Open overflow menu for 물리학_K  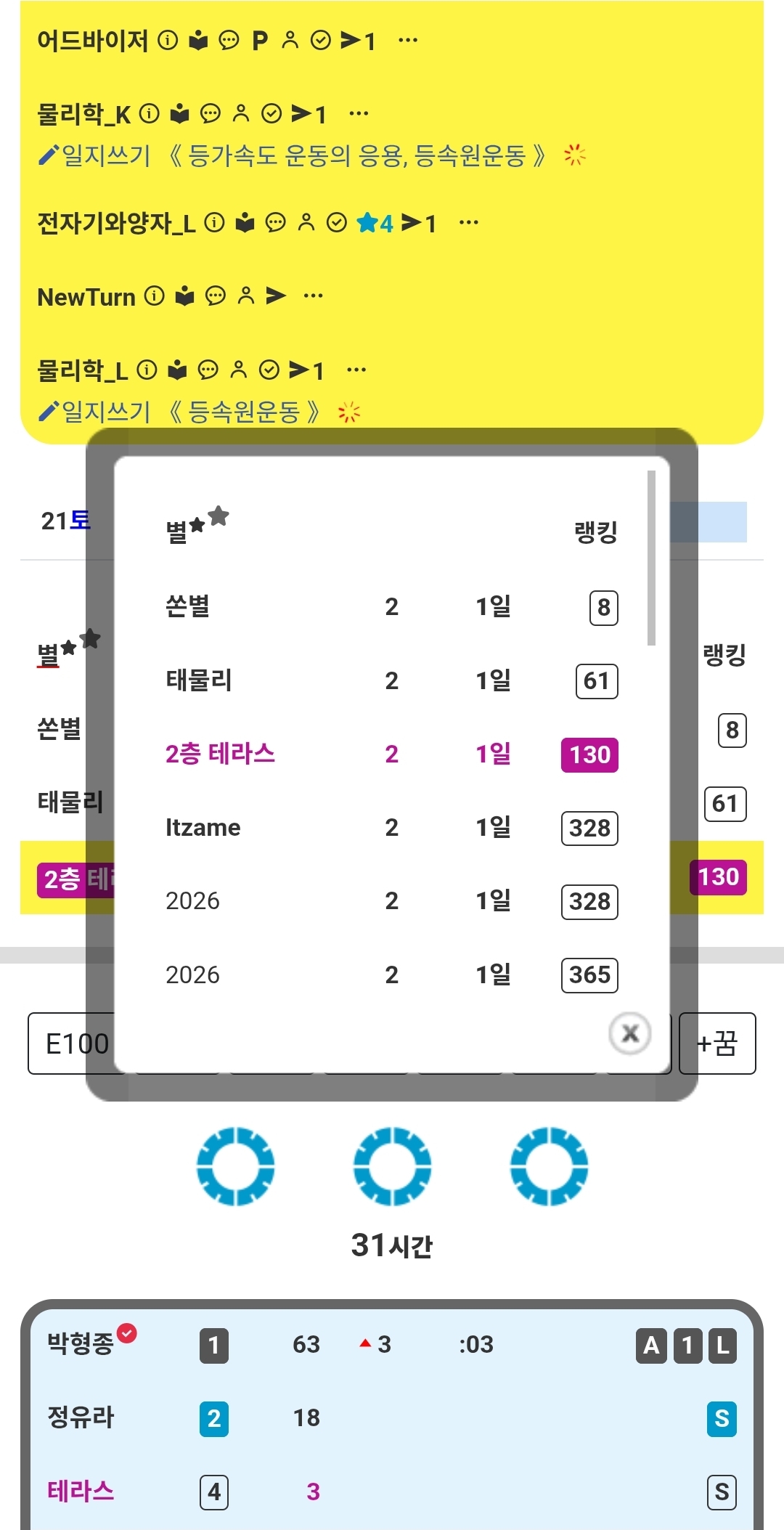(359, 113)
